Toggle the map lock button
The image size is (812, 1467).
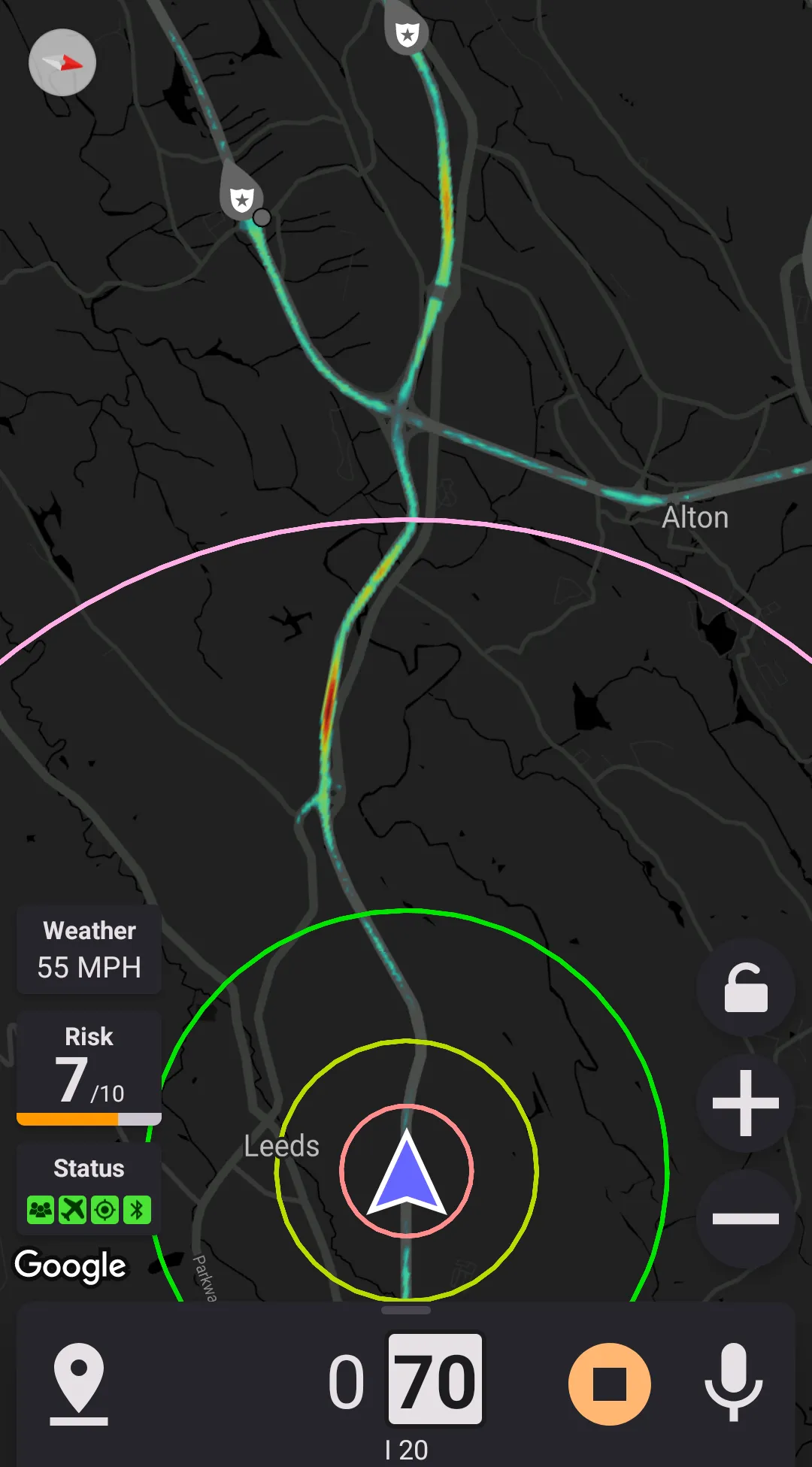coord(745,987)
